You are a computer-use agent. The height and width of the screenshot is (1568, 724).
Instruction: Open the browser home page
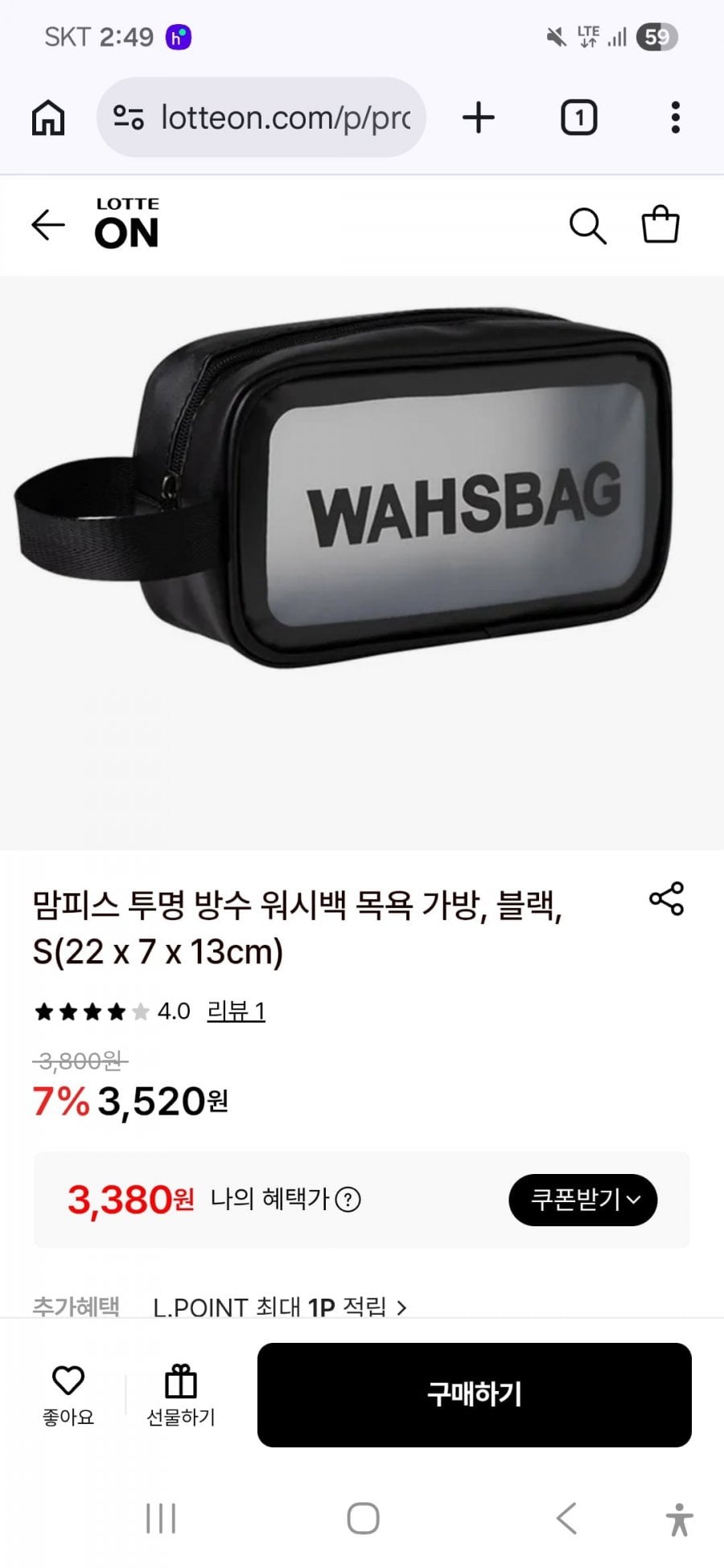pos(48,118)
